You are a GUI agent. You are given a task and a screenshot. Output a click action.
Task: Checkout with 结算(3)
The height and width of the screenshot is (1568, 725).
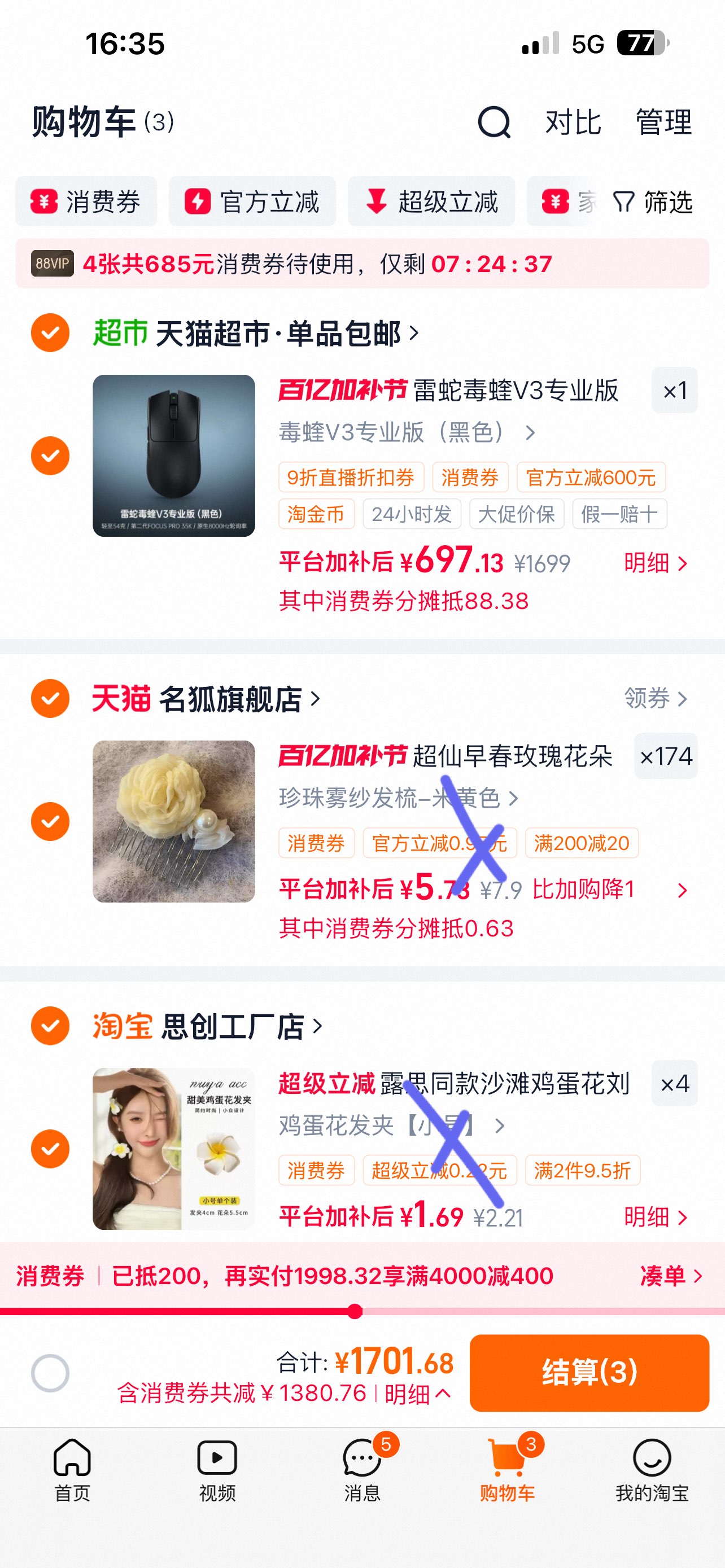[x=589, y=1373]
